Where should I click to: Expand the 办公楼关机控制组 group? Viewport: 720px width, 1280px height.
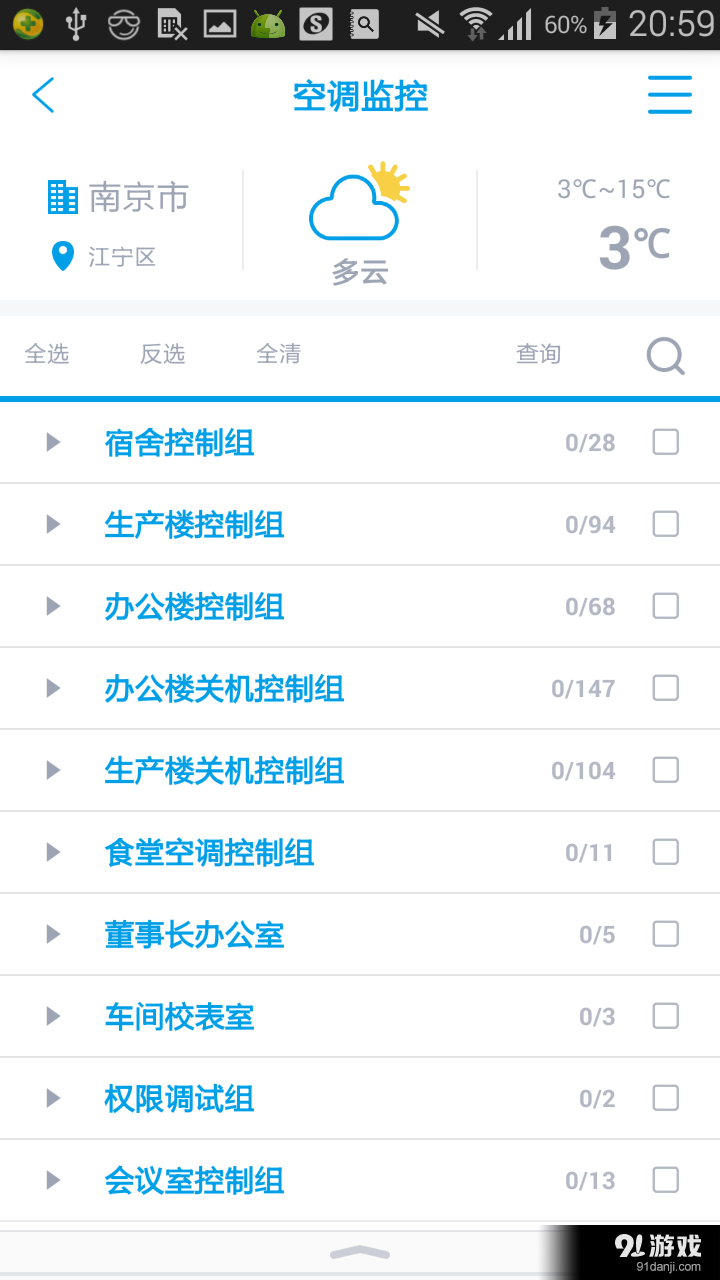pos(52,688)
